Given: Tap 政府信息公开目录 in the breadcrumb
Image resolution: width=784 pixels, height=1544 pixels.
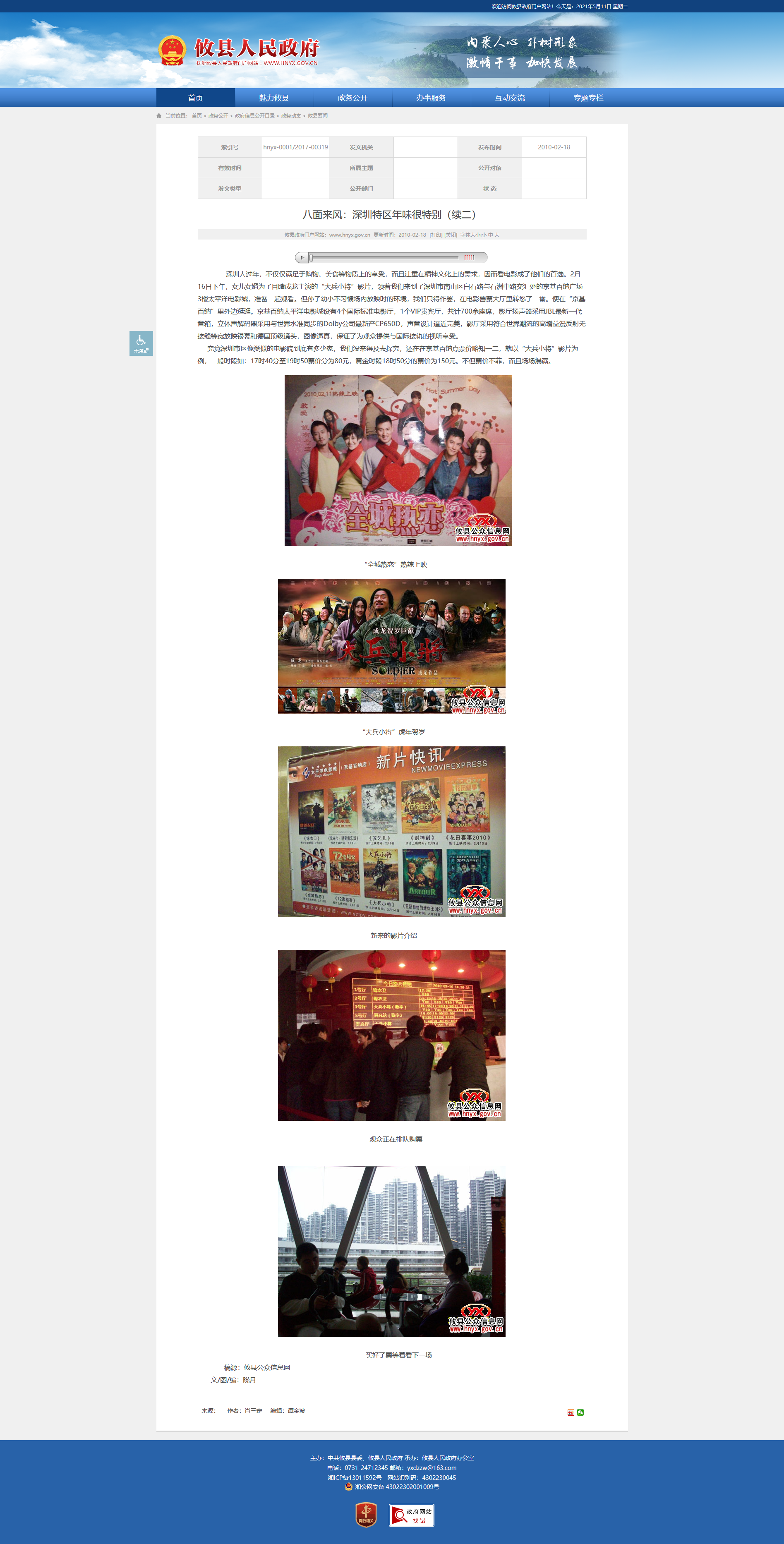Looking at the screenshot, I should [x=254, y=116].
